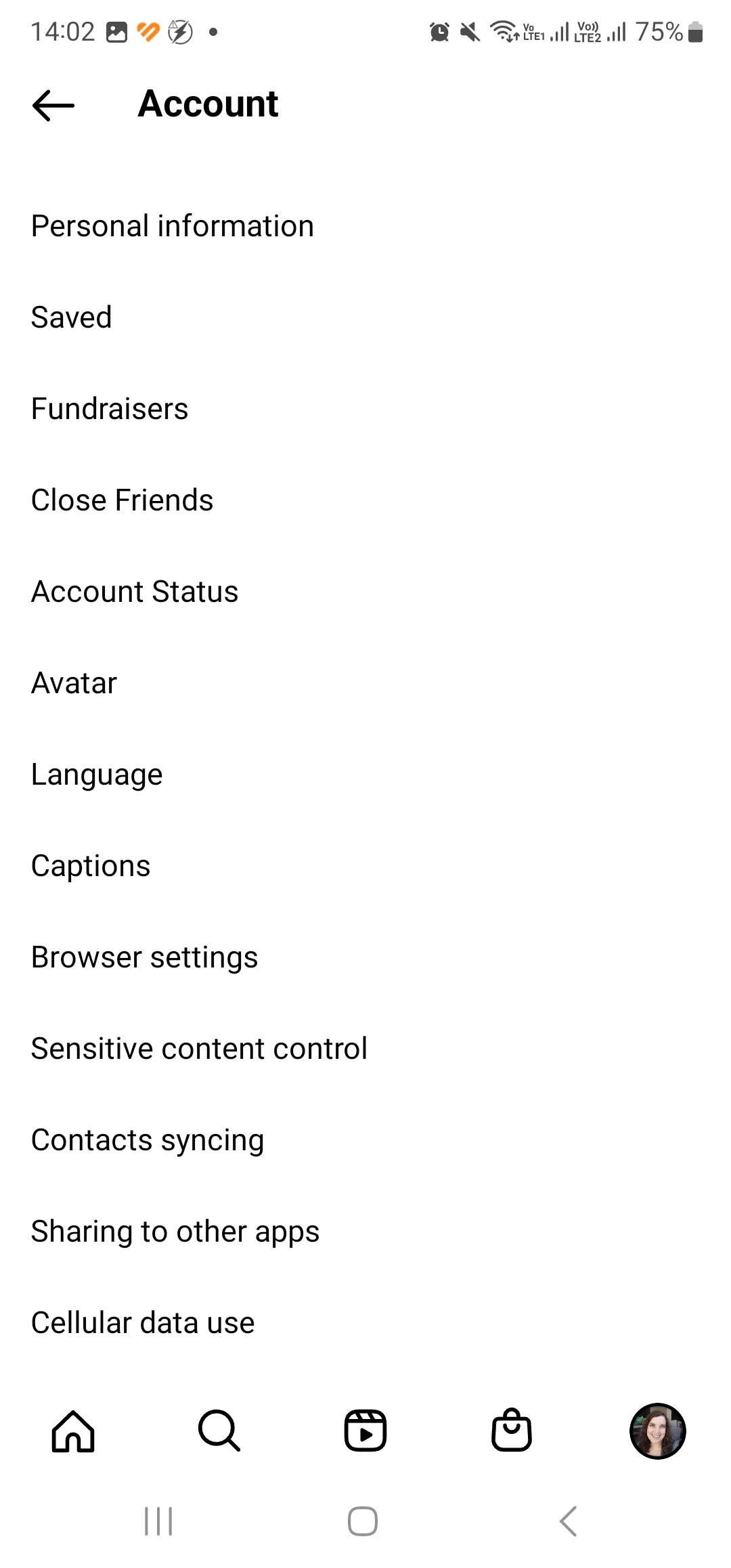Open Sensitive content control
The image size is (731, 1568).
(x=199, y=1048)
